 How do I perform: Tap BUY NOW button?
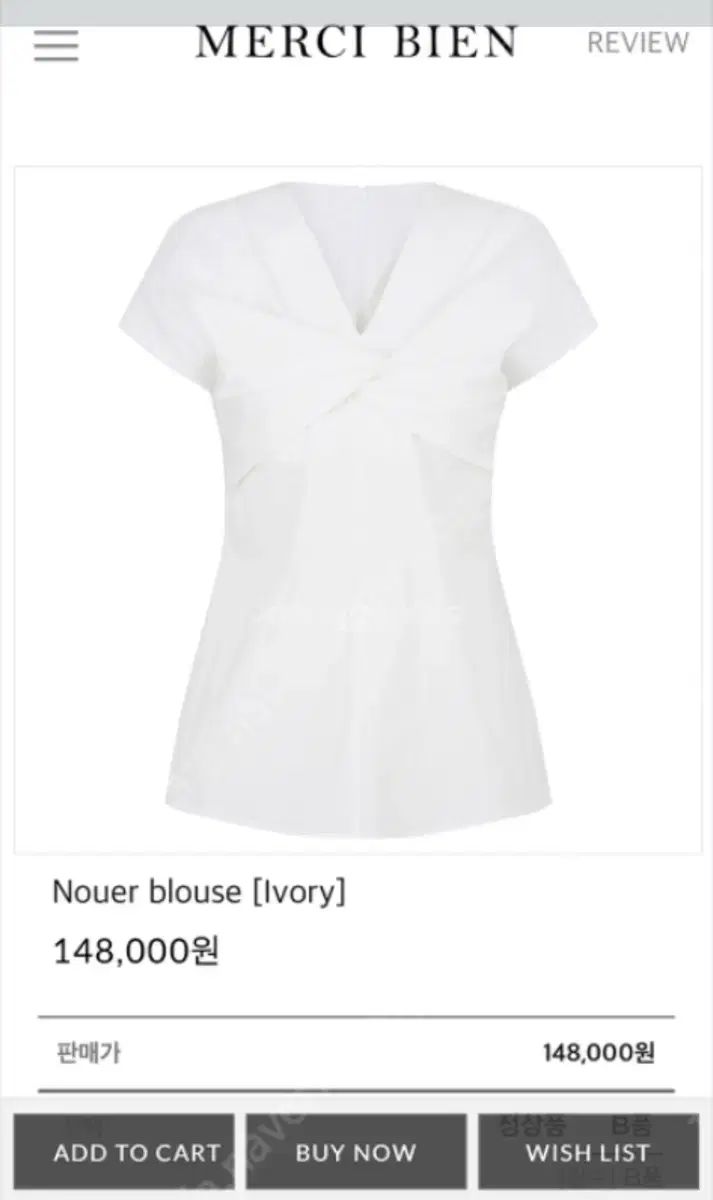356,1152
